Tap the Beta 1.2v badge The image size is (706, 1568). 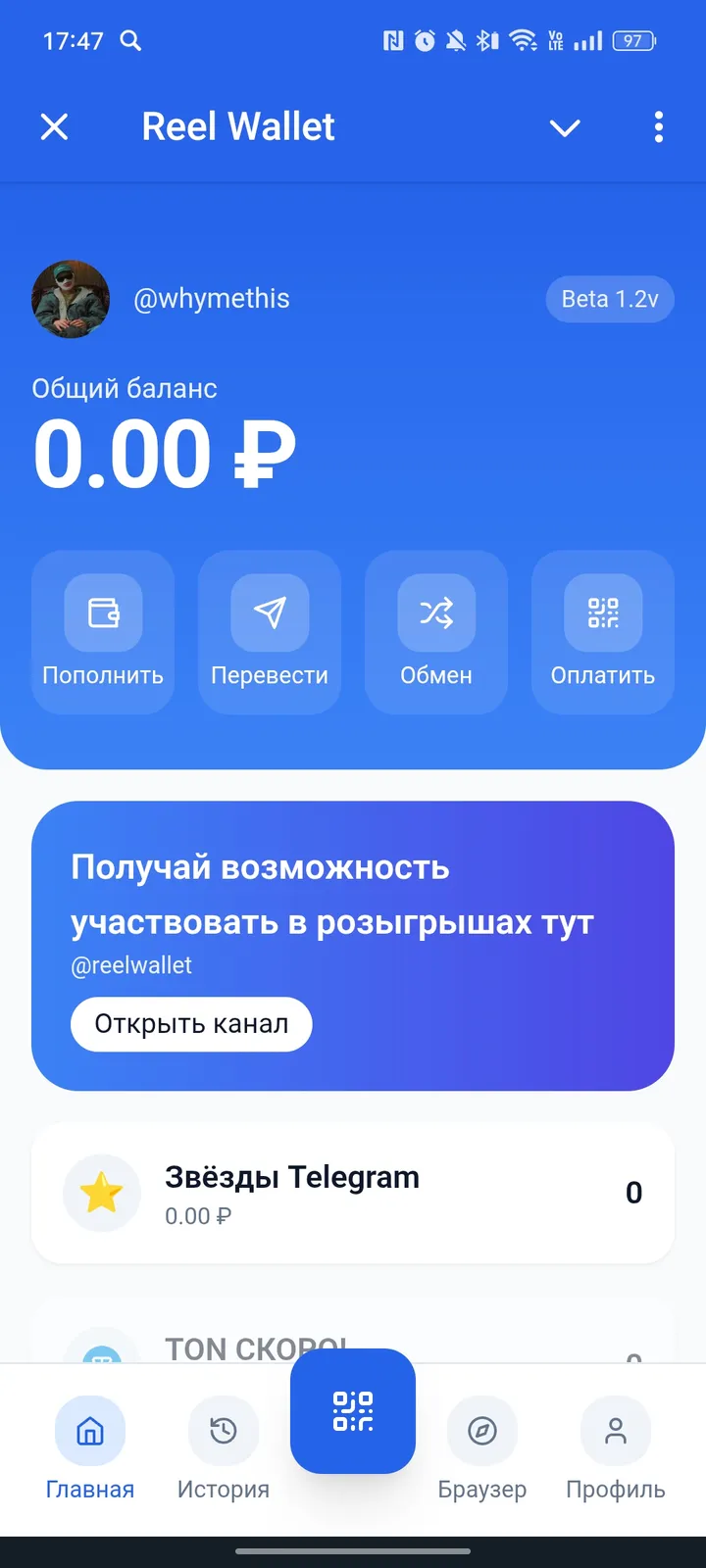point(609,299)
